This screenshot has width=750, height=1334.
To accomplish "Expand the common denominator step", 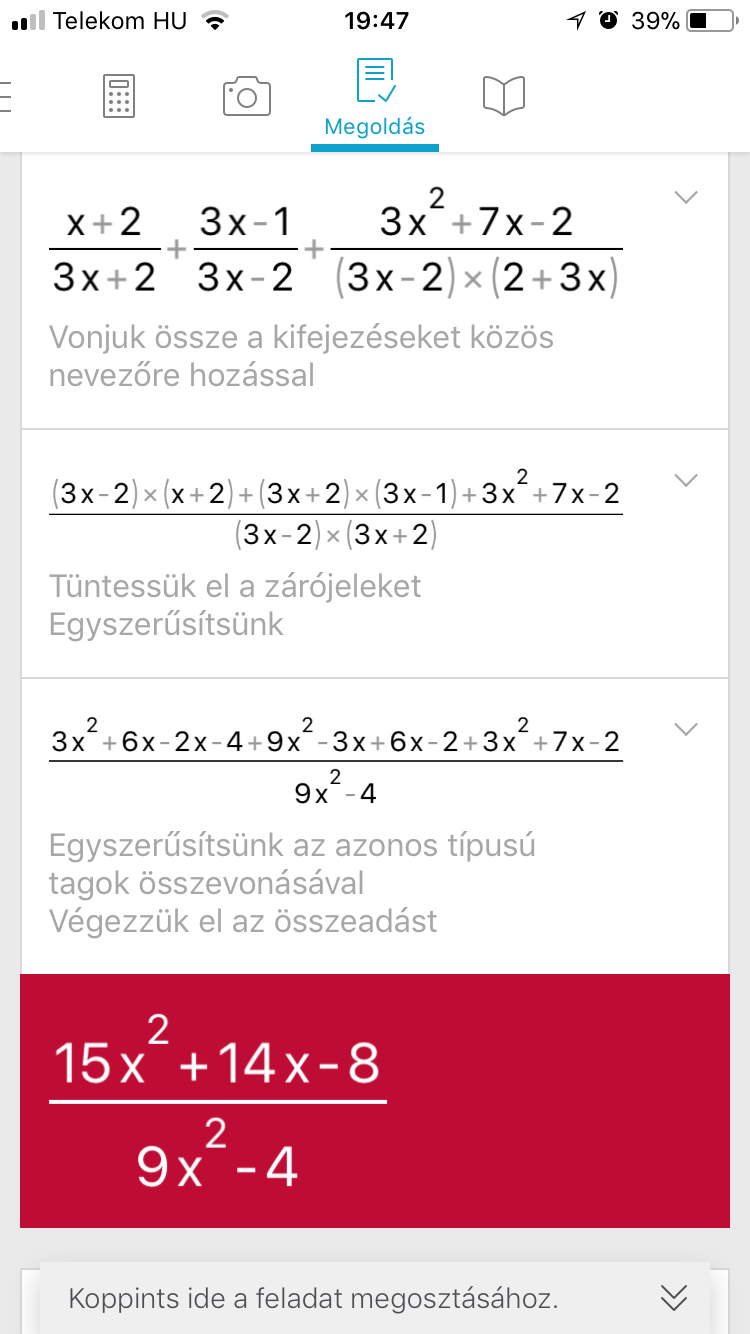I will [x=686, y=197].
